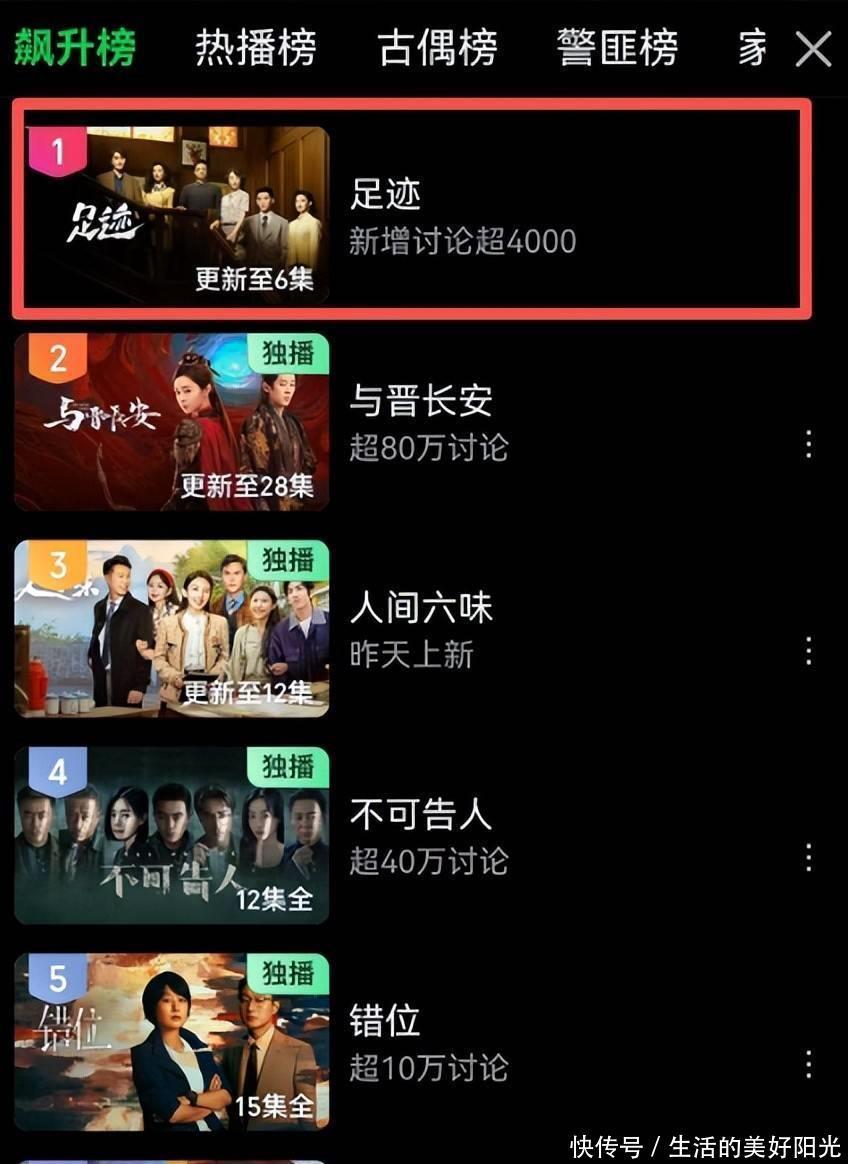Switch to the 古偶榜 tab
The width and height of the screenshot is (848, 1164).
pos(437,47)
